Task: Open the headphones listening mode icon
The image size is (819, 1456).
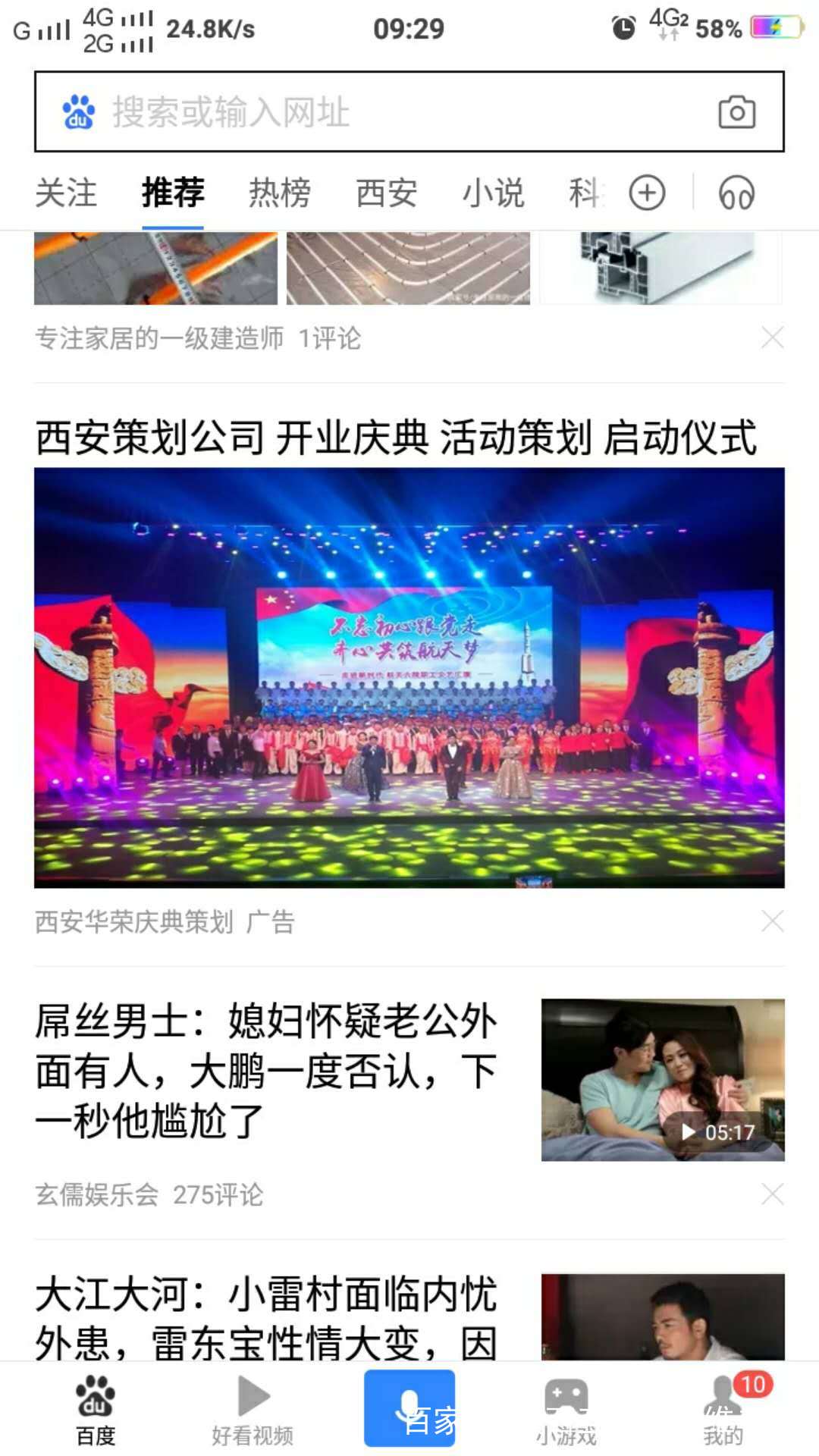Action: pyautogui.click(x=736, y=193)
